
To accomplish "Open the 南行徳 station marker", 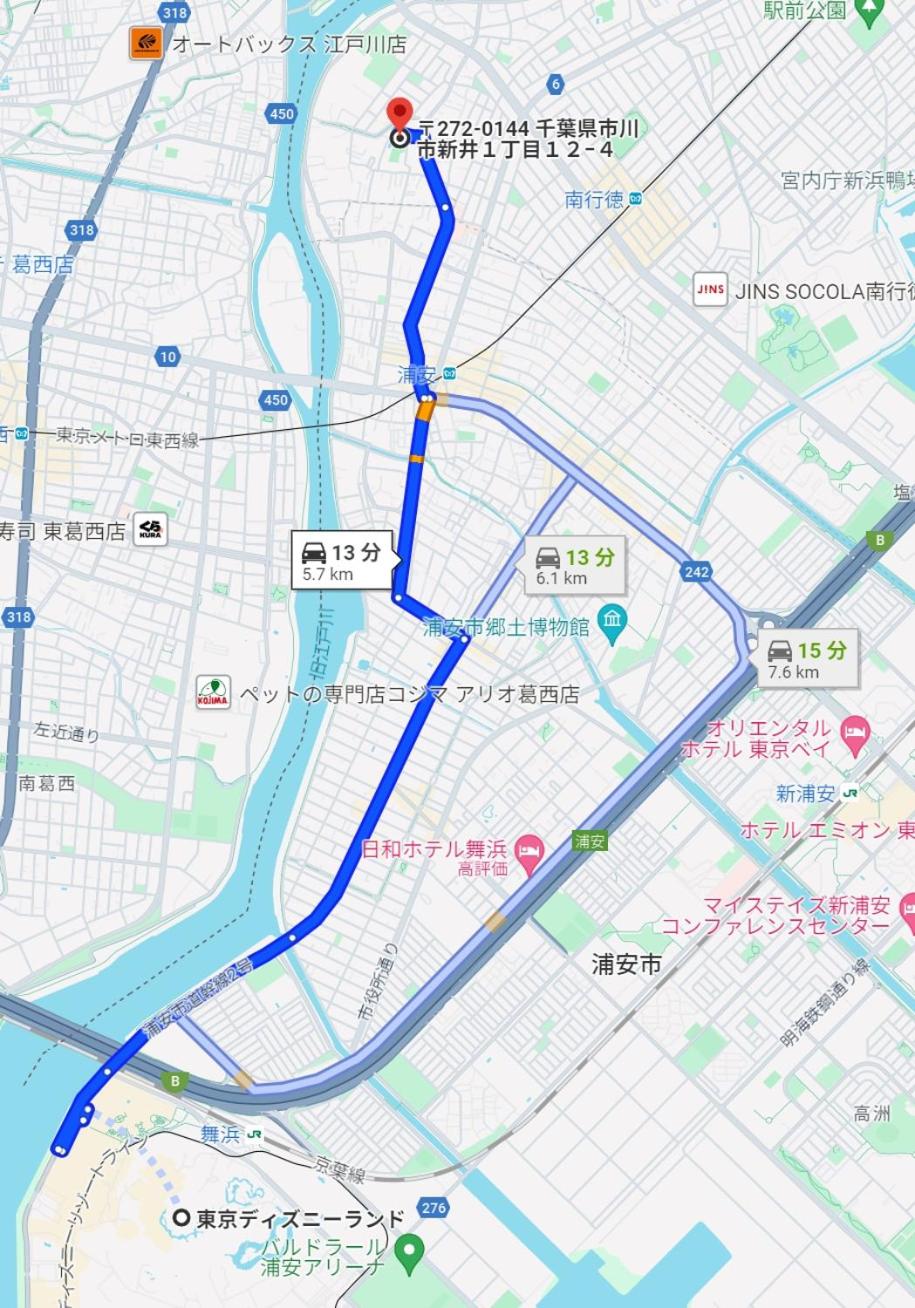I will point(635,199).
